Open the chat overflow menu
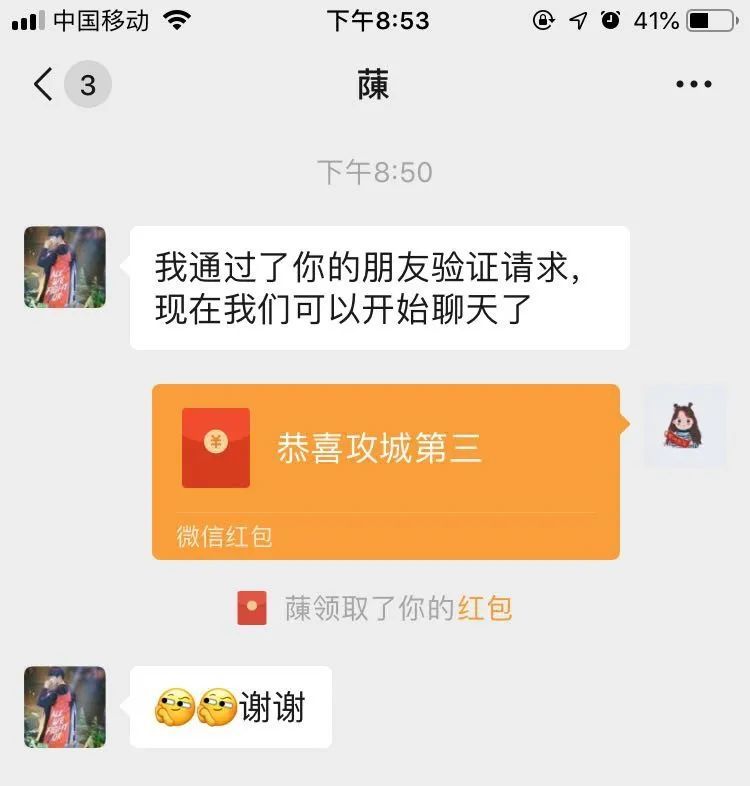This screenshot has height=786, width=750. coord(693,85)
